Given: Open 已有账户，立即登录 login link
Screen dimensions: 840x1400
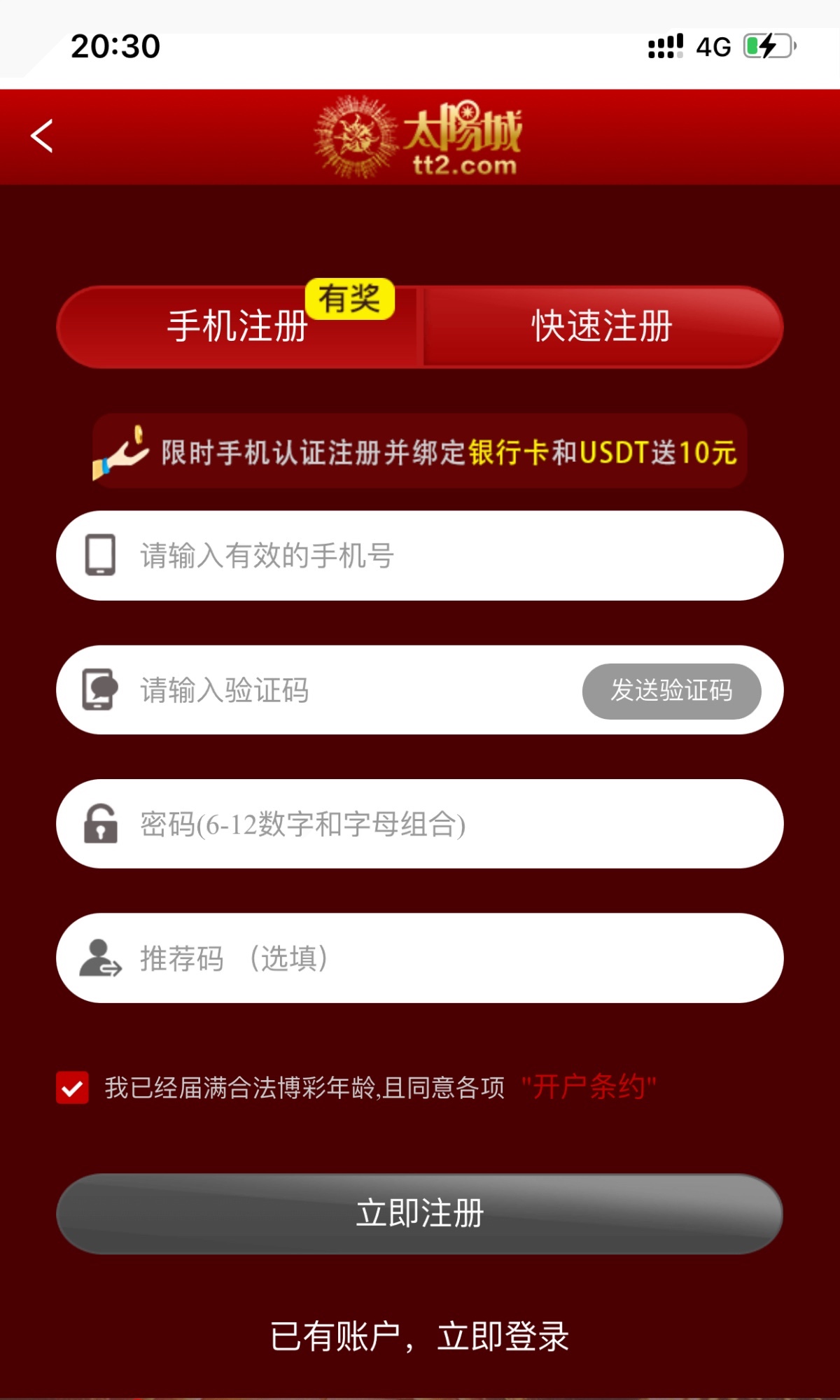Looking at the screenshot, I should tap(420, 1337).
